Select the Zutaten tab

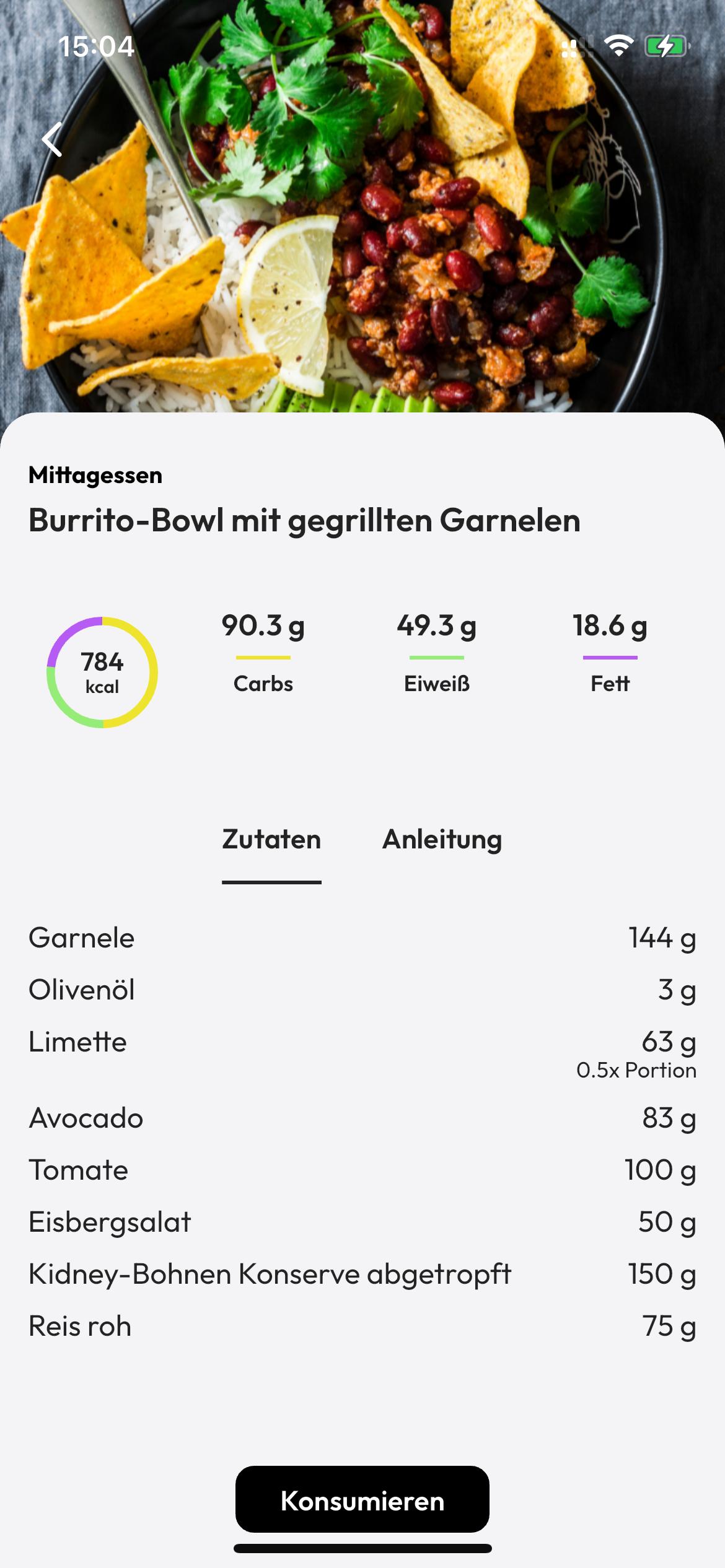point(271,840)
